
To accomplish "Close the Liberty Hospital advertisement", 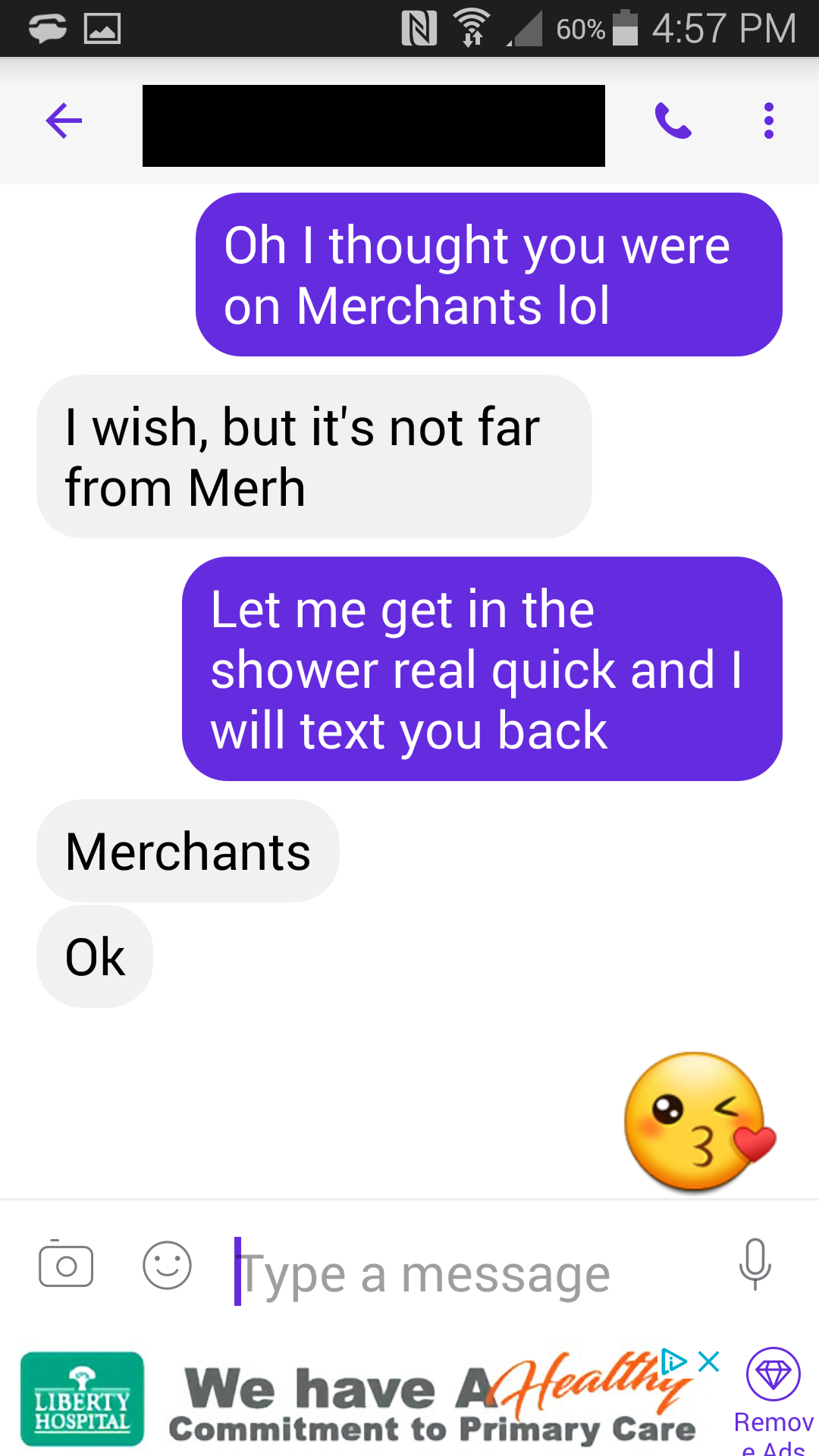I will tap(709, 1361).
